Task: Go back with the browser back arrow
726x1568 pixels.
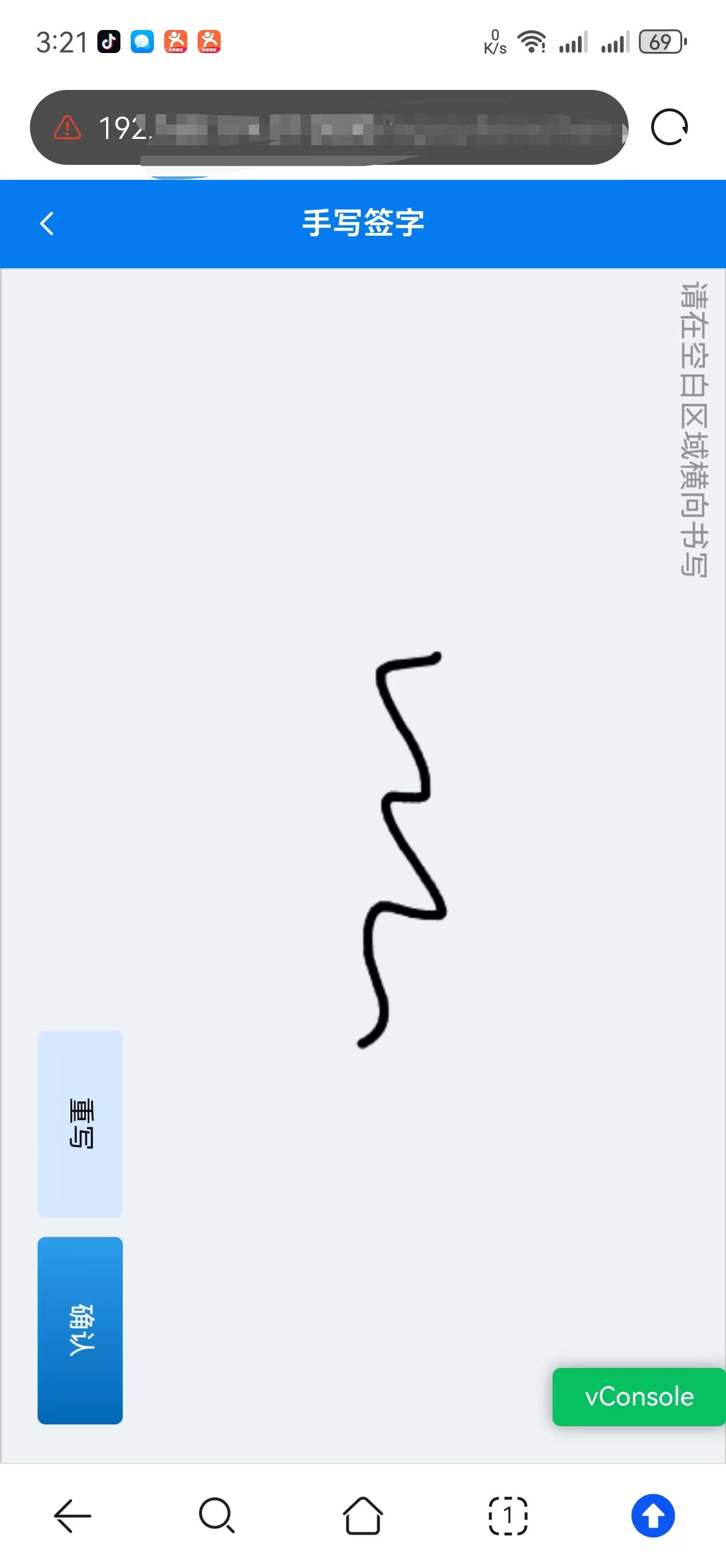Action: point(73,1515)
